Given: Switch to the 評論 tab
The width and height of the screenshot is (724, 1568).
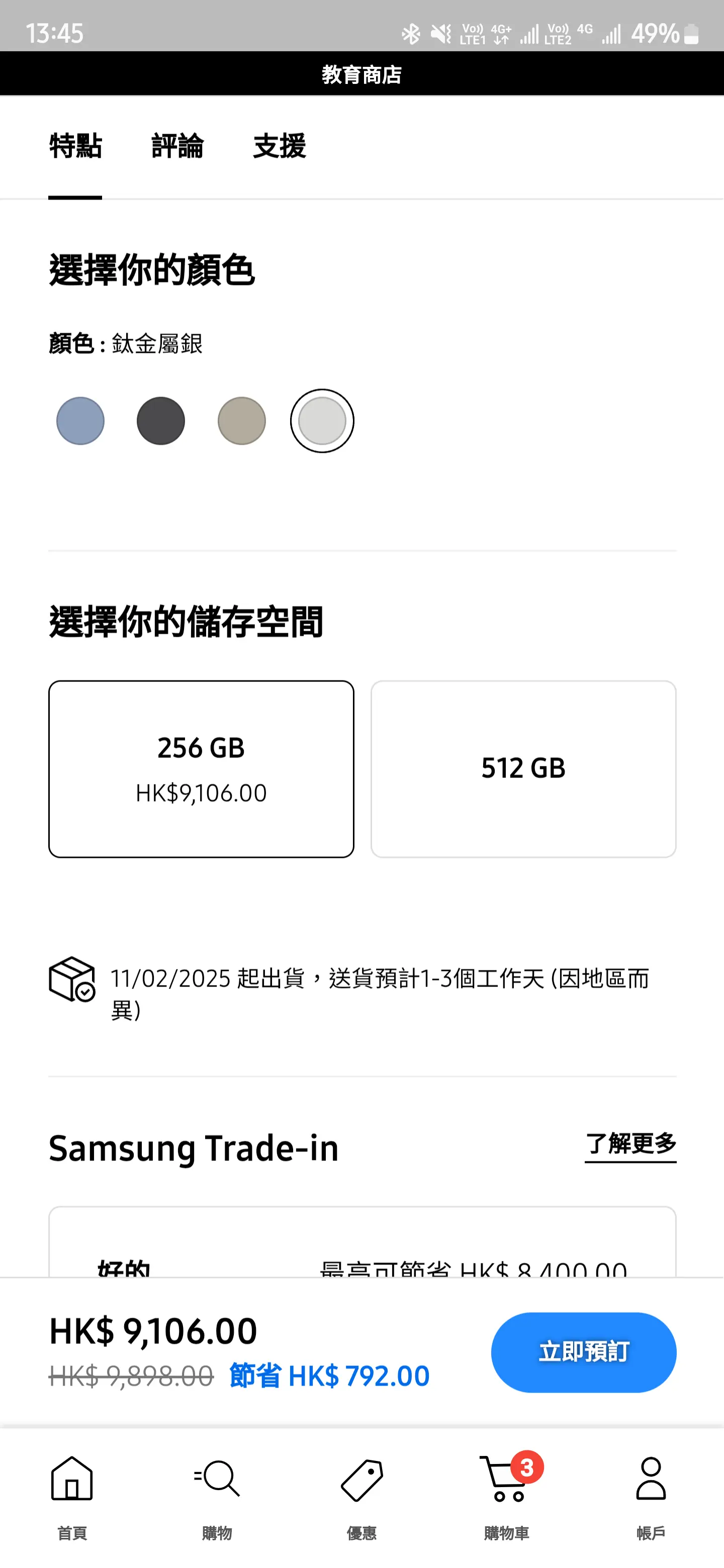Looking at the screenshot, I should click(x=177, y=147).
